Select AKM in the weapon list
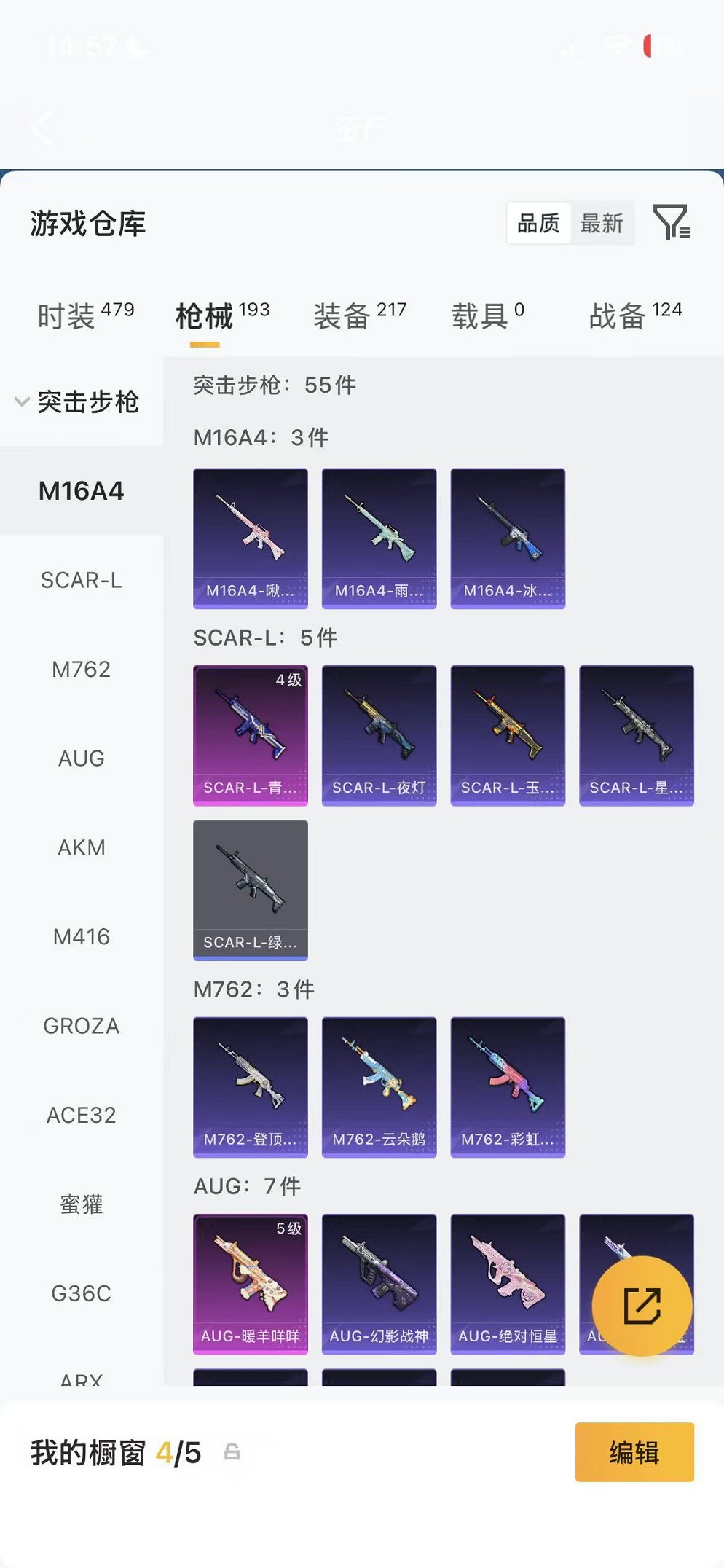The image size is (724, 1568). 82,847
